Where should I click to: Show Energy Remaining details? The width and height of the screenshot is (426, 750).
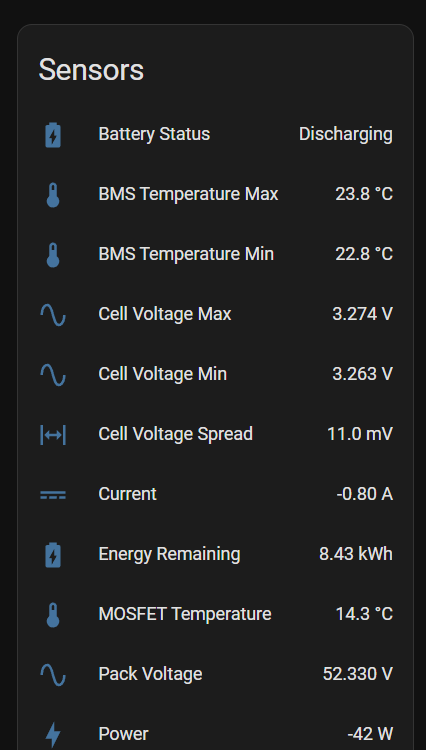pos(215,554)
